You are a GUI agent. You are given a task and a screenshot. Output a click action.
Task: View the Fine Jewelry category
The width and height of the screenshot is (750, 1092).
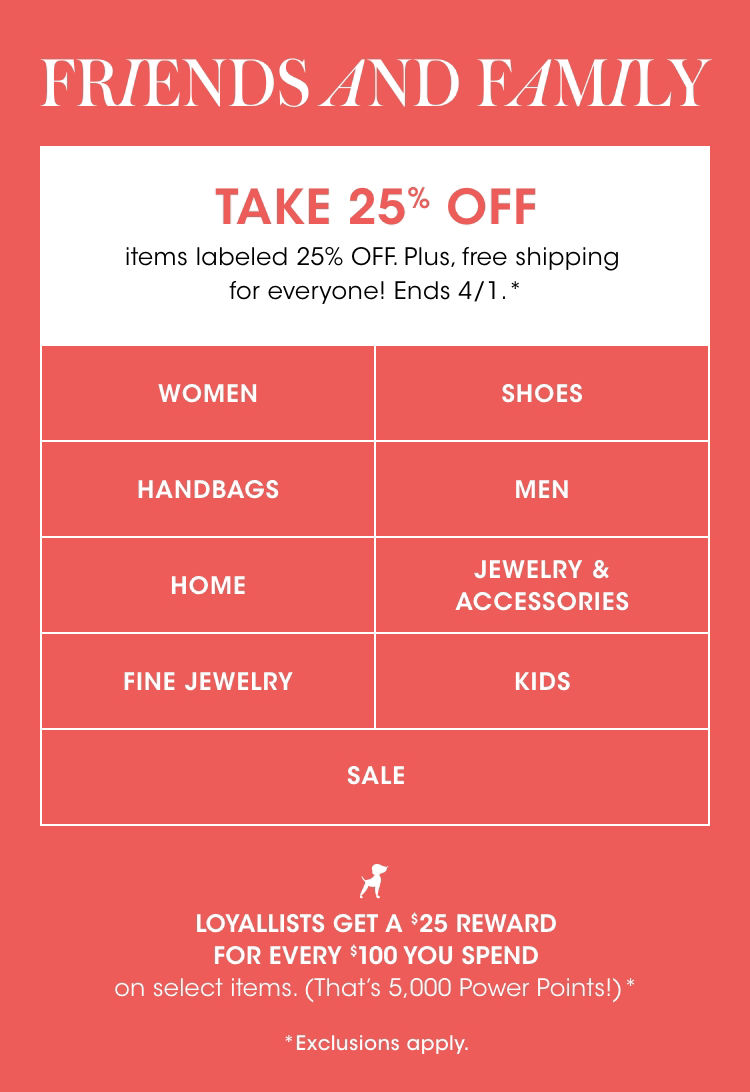[208, 681]
